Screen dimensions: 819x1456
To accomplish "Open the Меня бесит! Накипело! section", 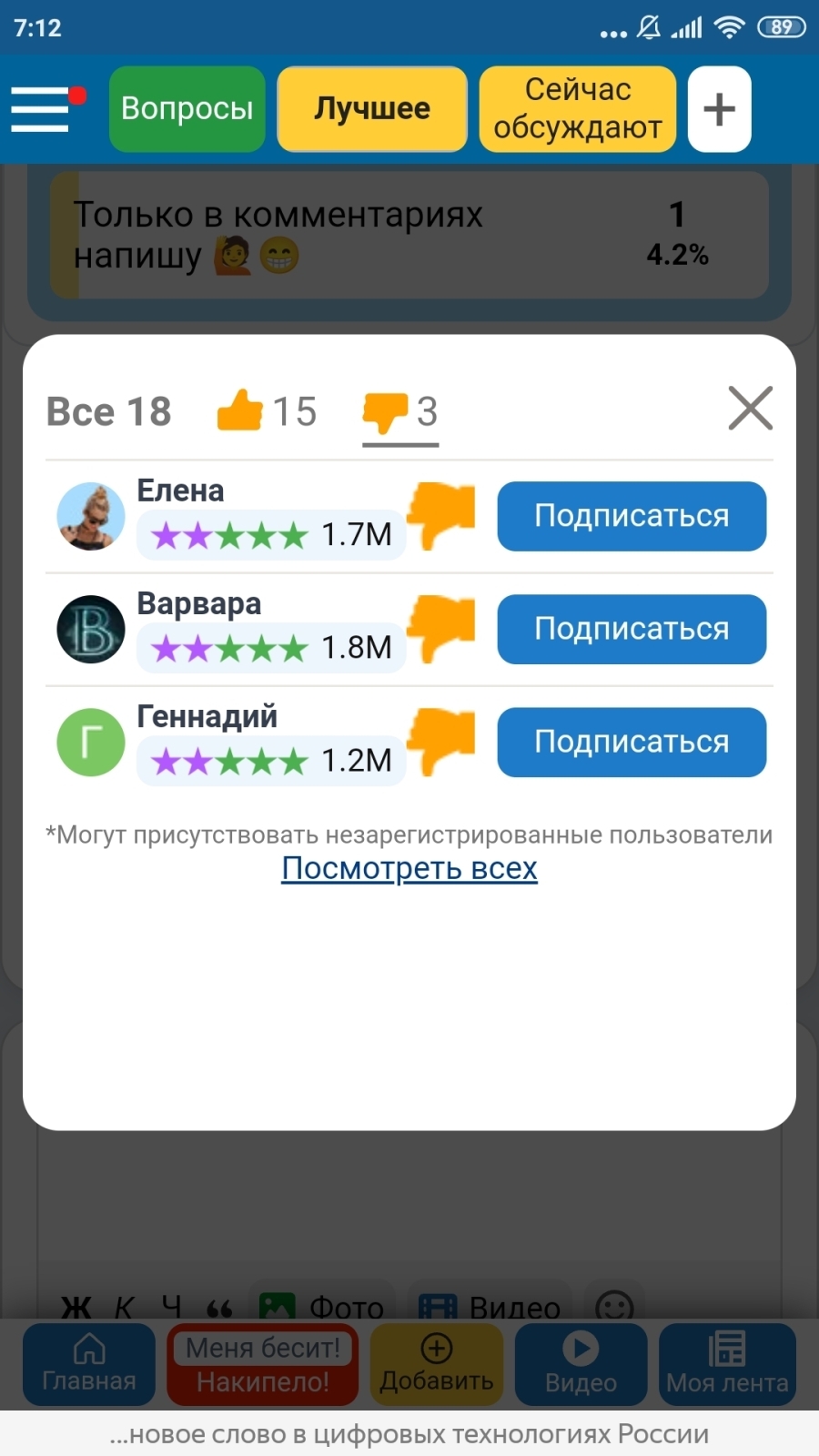I will pyautogui.click(x=263, y=1364).
